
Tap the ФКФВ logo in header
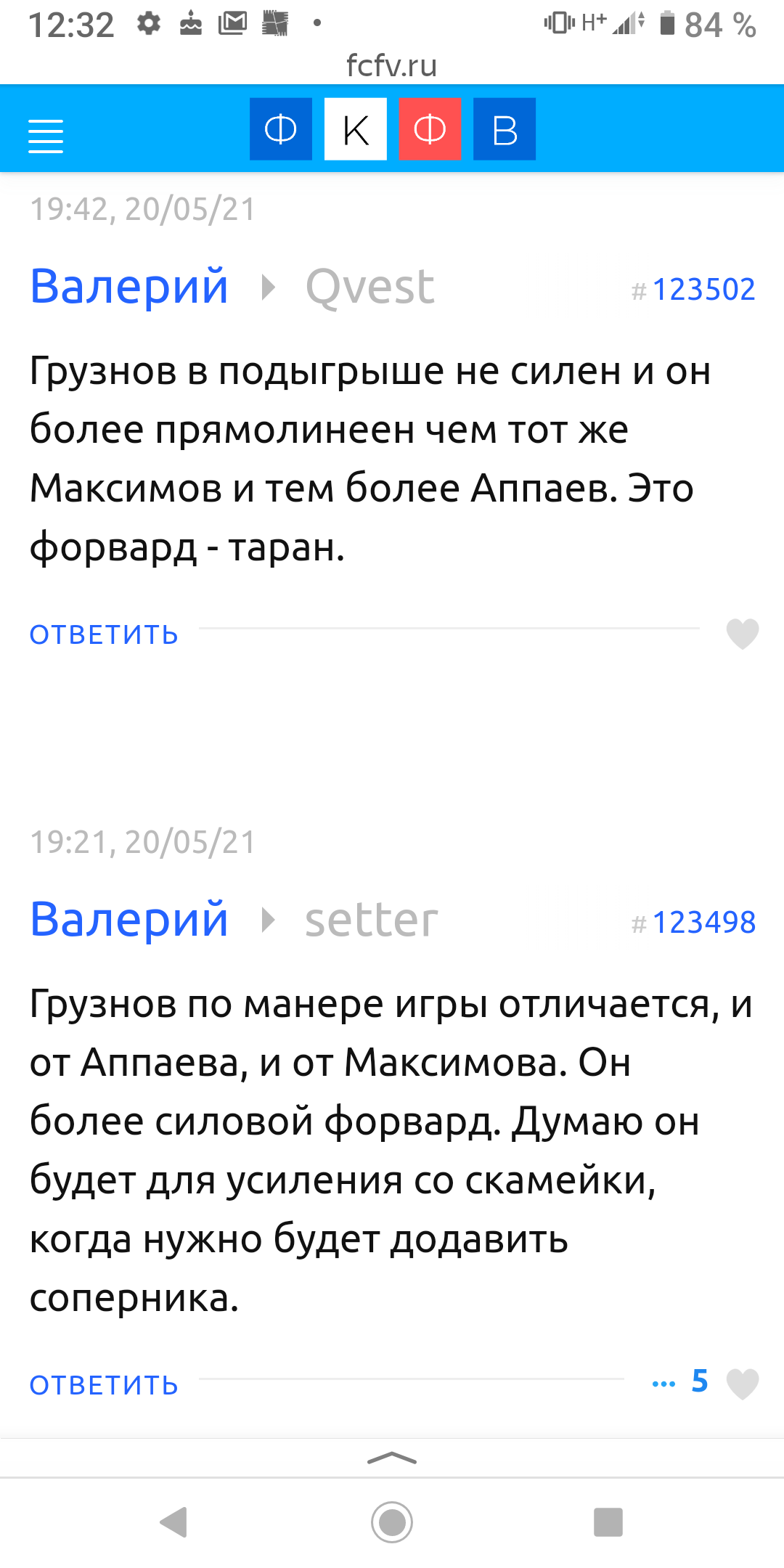coord(392,129)
